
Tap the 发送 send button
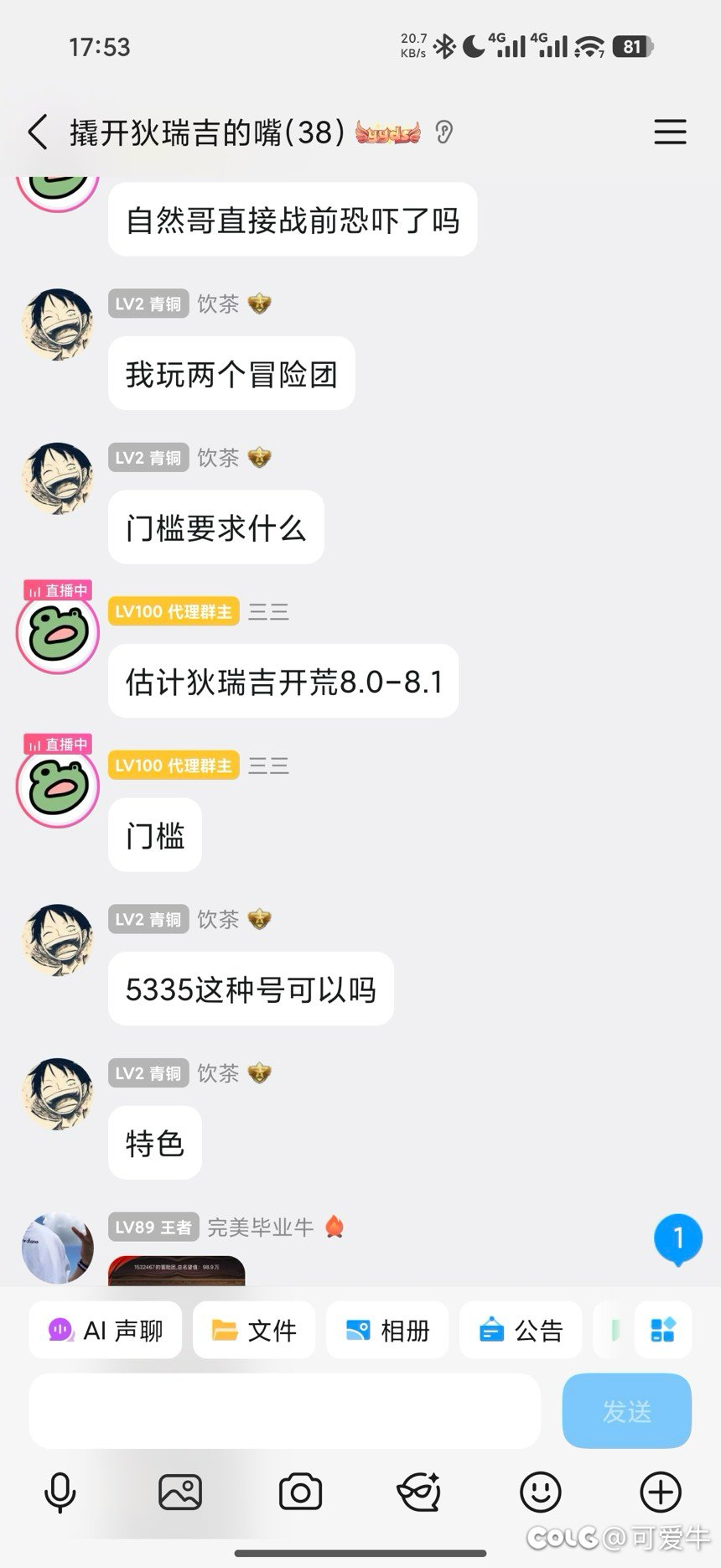pyautogui.click(x=626, y=1411)
